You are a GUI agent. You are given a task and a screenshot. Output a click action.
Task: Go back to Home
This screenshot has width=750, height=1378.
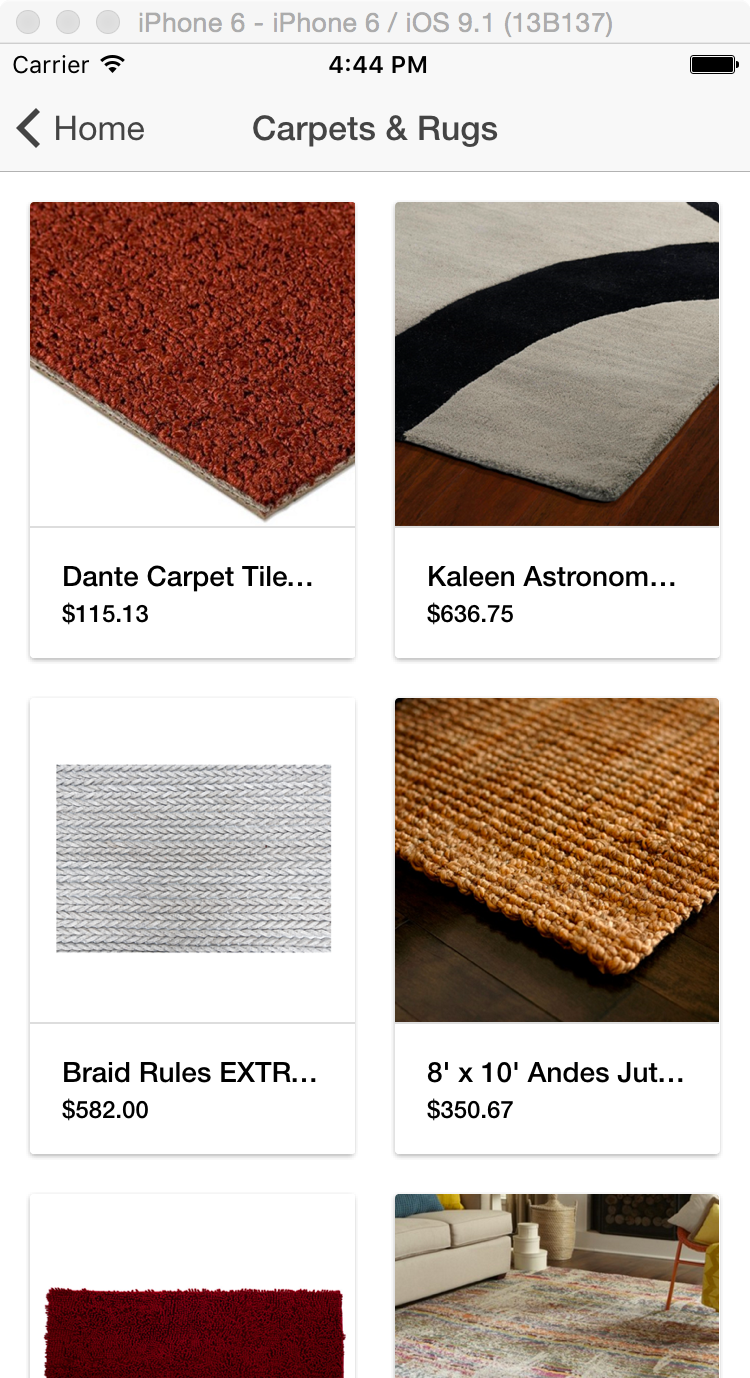click(80, 129)
